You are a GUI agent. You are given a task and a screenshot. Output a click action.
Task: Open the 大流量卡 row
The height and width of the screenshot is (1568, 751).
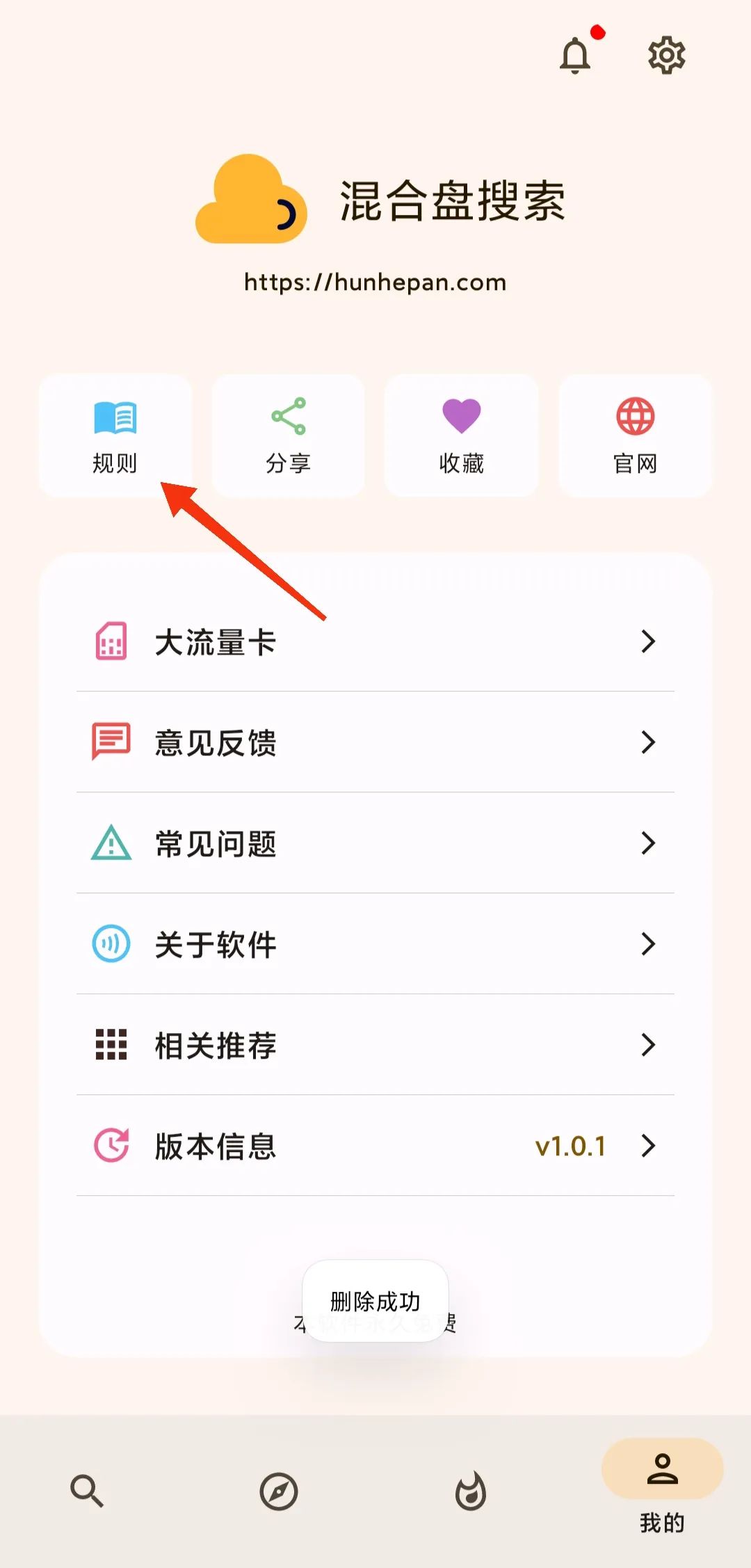[x=375, y=641]
